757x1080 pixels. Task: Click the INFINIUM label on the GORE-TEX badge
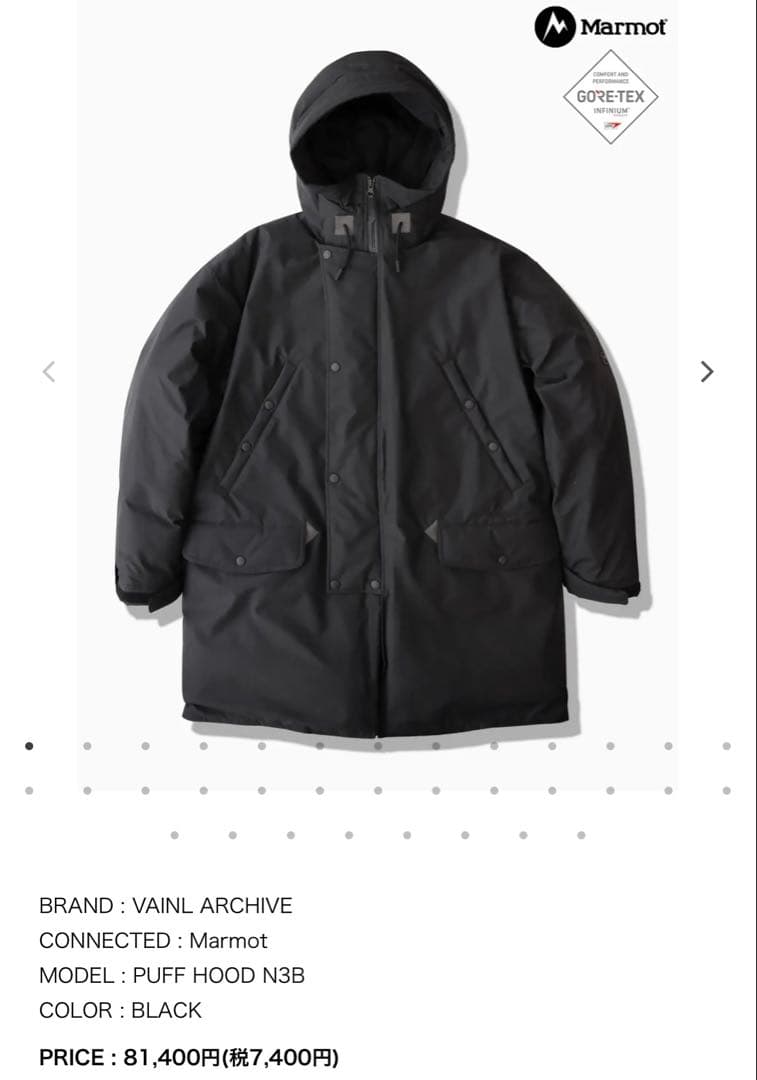pos(611,110)
